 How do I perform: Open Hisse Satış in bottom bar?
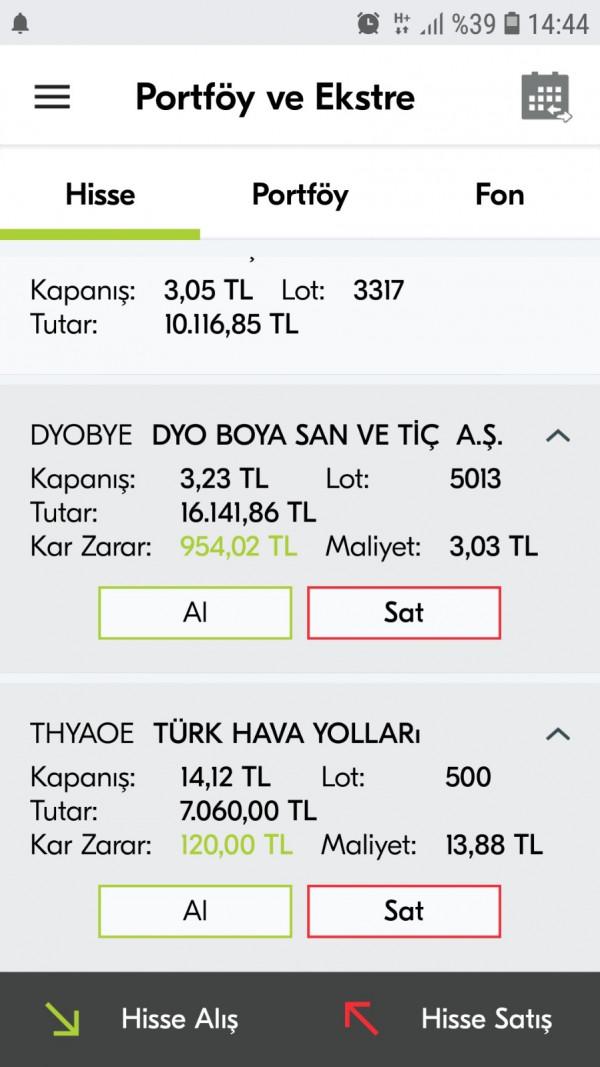(448, 1019)
